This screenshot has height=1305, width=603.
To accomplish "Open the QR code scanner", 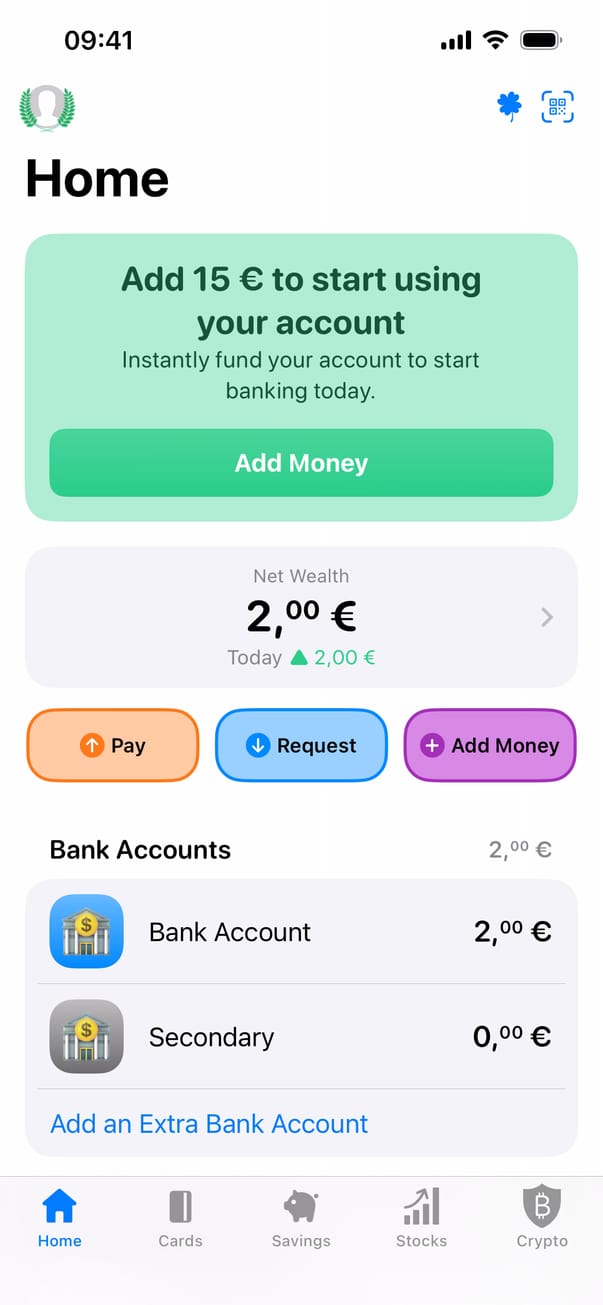I will pyautogui.click(x=558, y=106).
